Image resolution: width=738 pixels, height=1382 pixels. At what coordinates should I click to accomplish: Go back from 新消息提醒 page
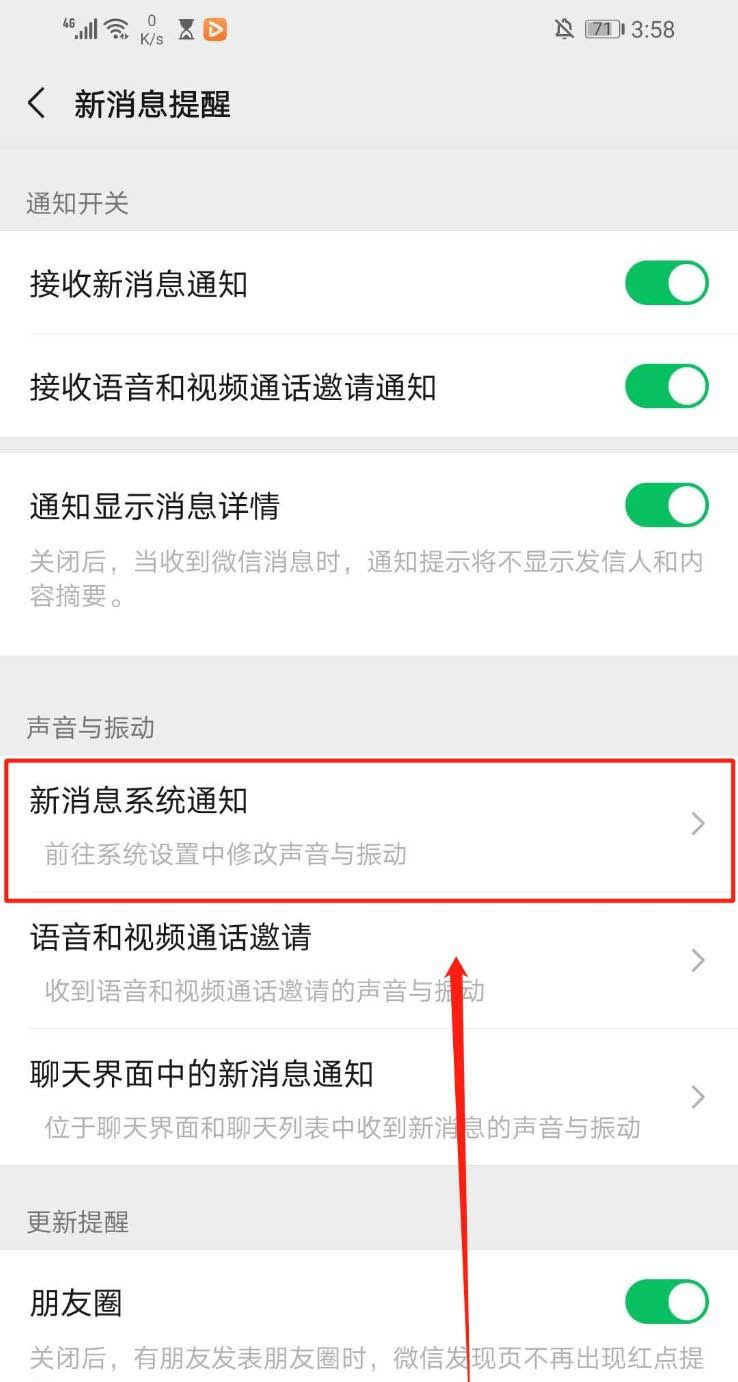pos(37,103)
